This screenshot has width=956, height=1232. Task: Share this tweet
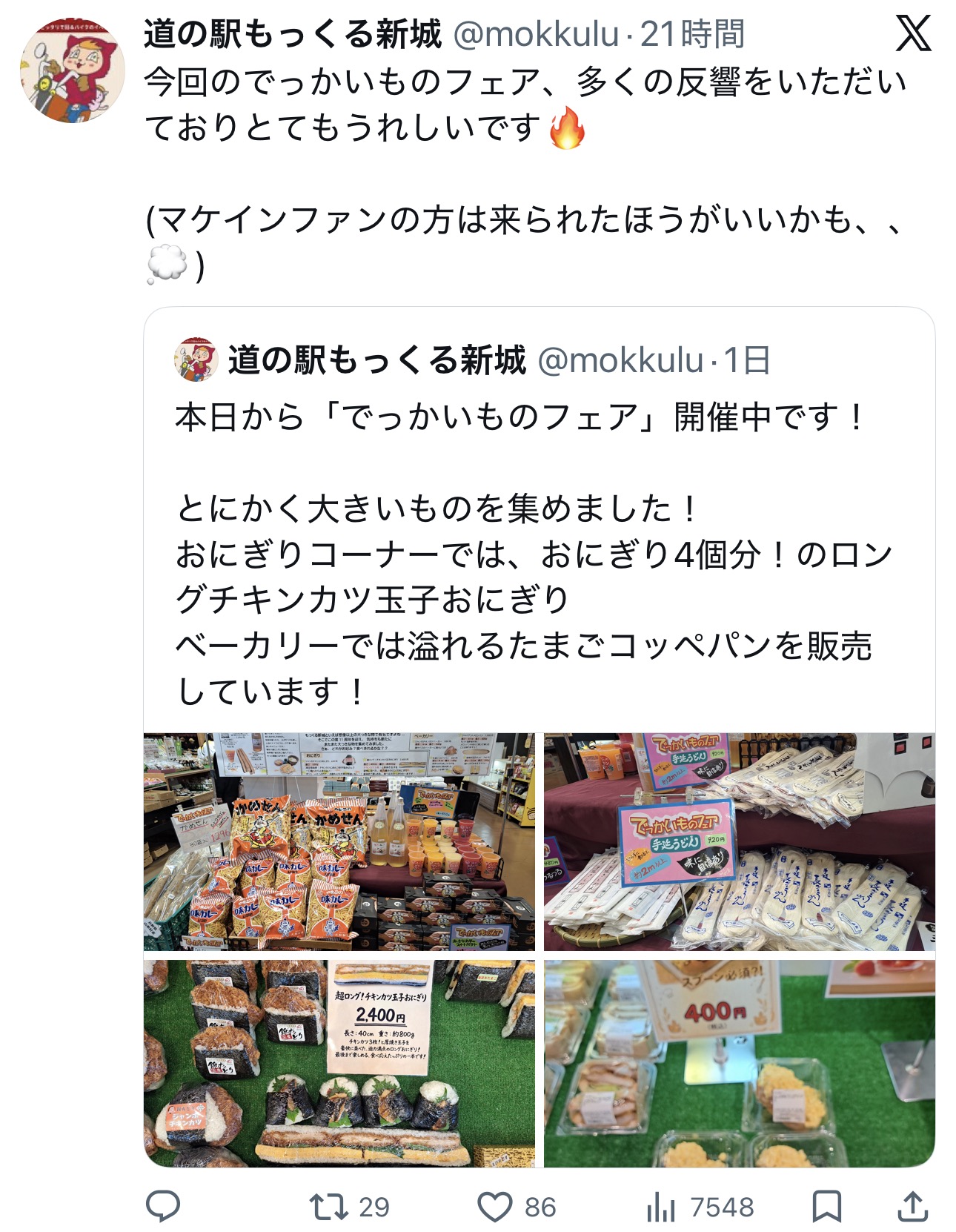[x=912, y=1207]
